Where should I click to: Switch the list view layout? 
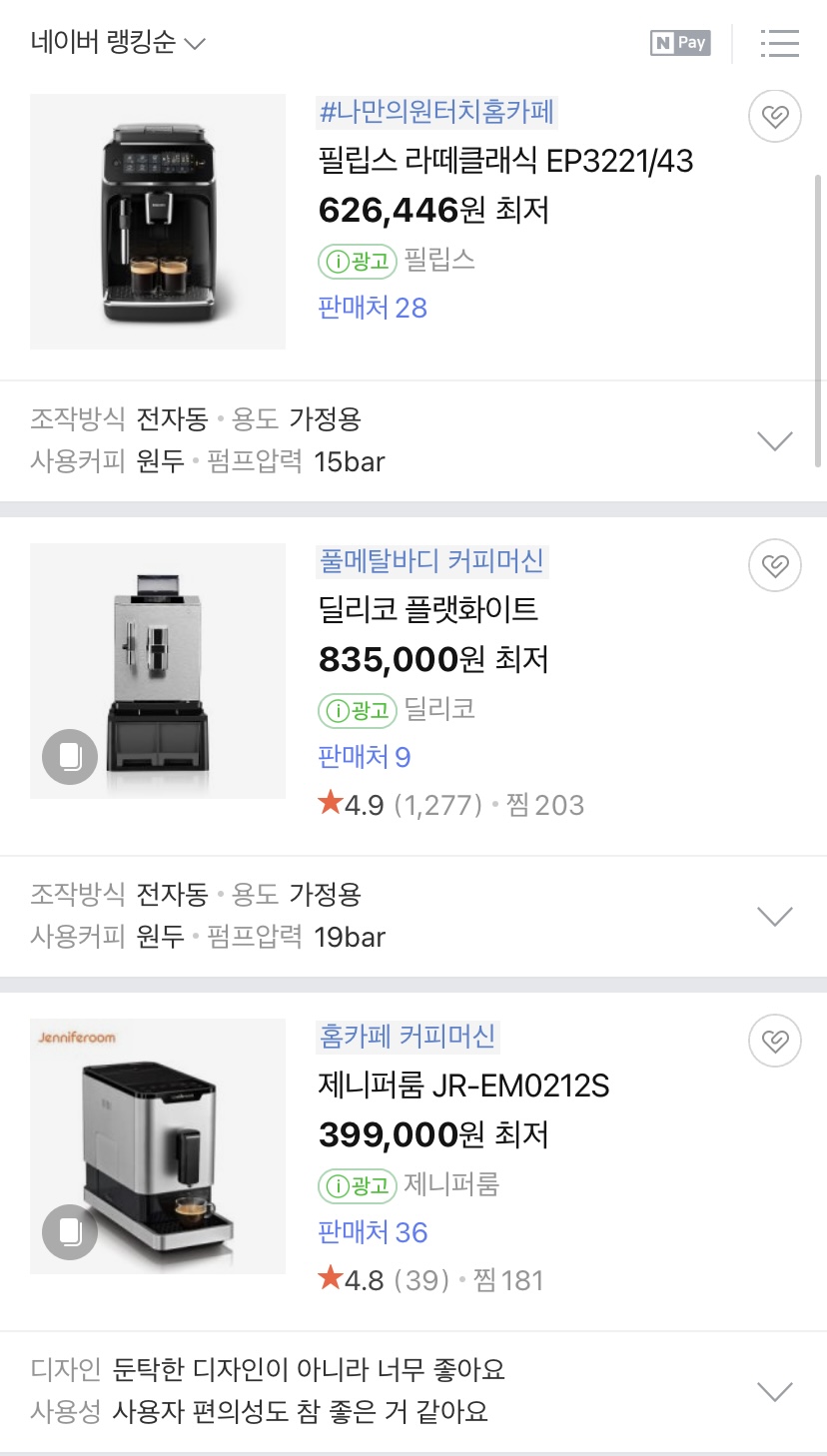779,43
